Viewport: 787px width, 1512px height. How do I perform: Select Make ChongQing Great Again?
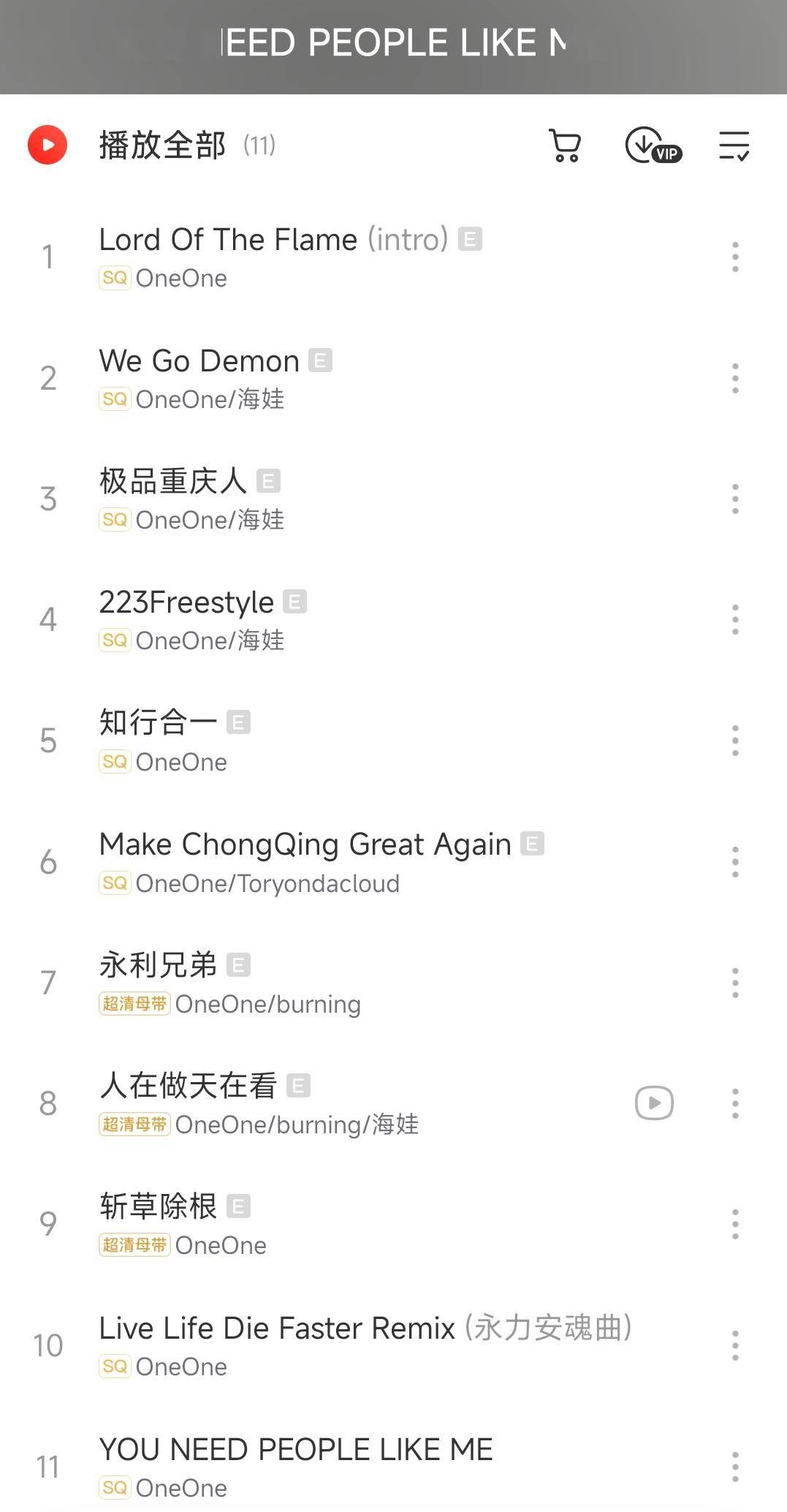(305, 845)
